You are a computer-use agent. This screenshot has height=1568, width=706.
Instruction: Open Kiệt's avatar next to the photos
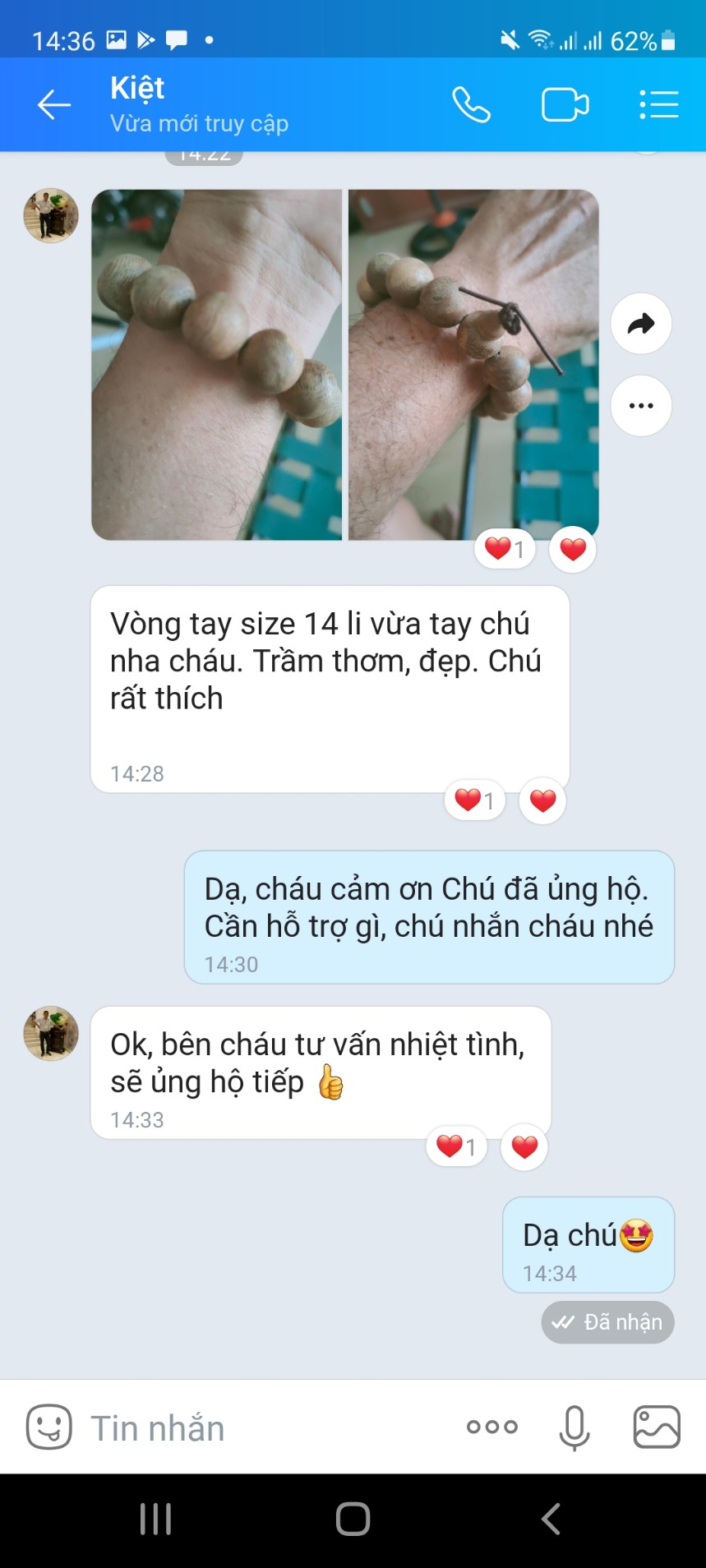(51, 216)
